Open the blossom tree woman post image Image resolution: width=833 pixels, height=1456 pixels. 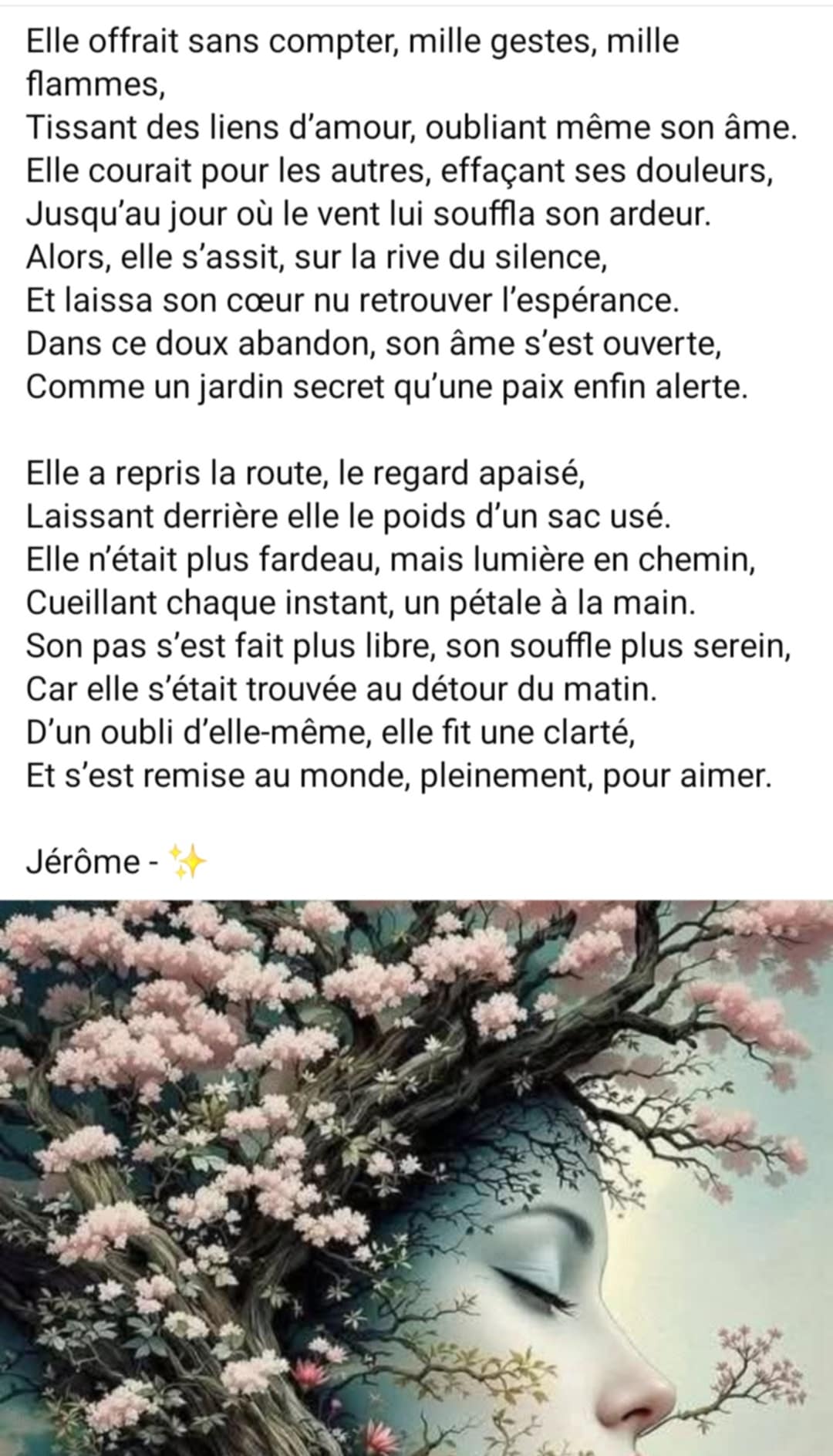[x=416, y=1177]
